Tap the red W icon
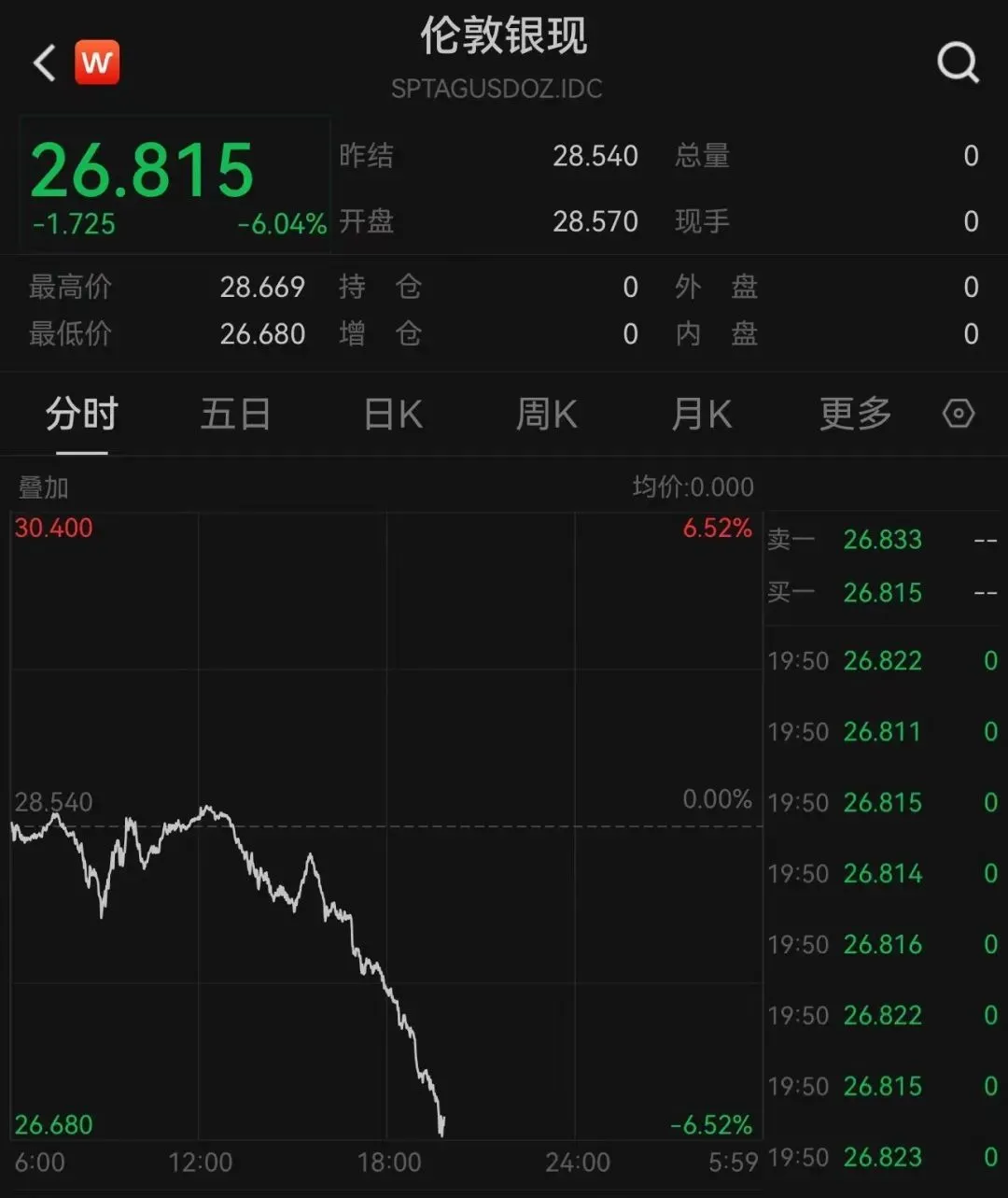This screenshot has height=1198, width=1008. click(97, 63)
